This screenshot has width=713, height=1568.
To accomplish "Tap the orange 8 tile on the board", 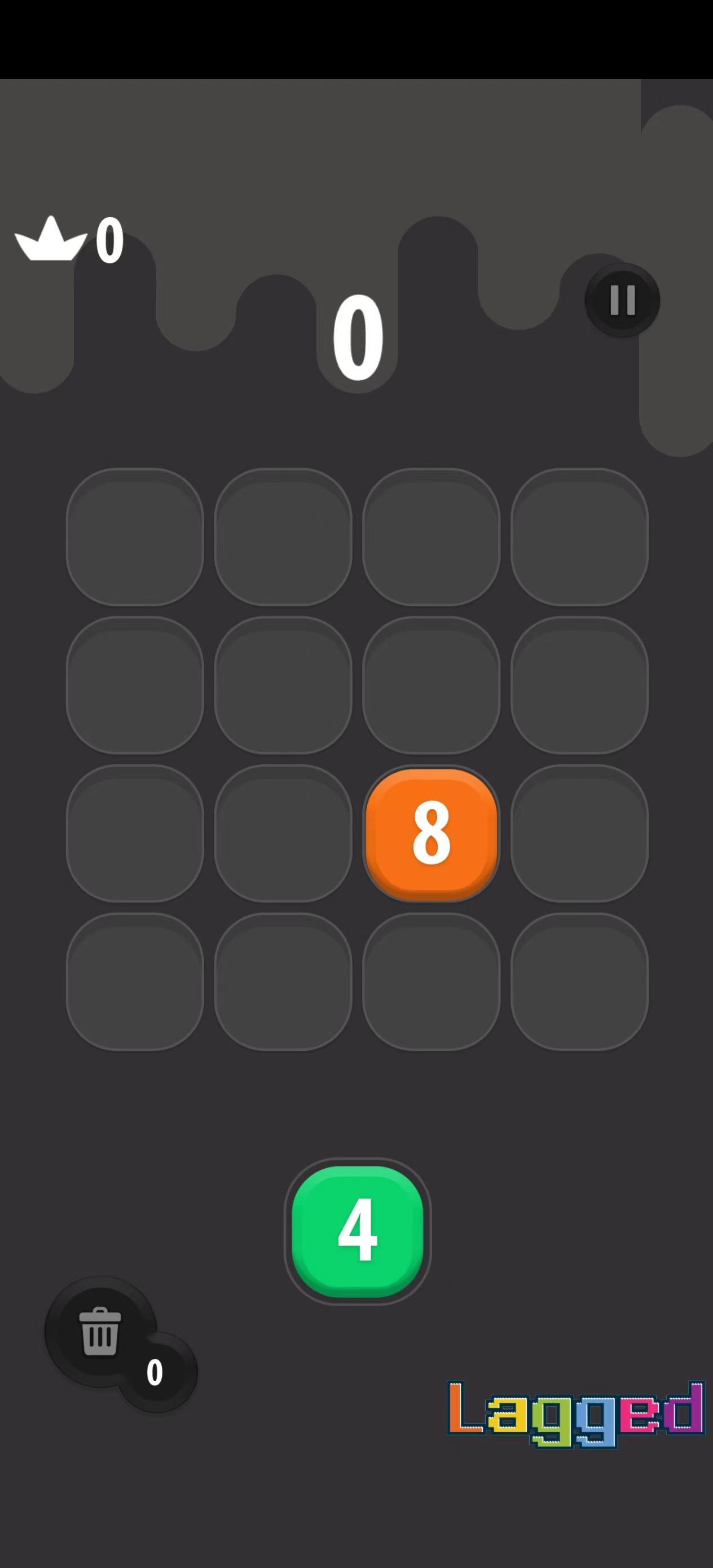I will [x=431, y=832].
